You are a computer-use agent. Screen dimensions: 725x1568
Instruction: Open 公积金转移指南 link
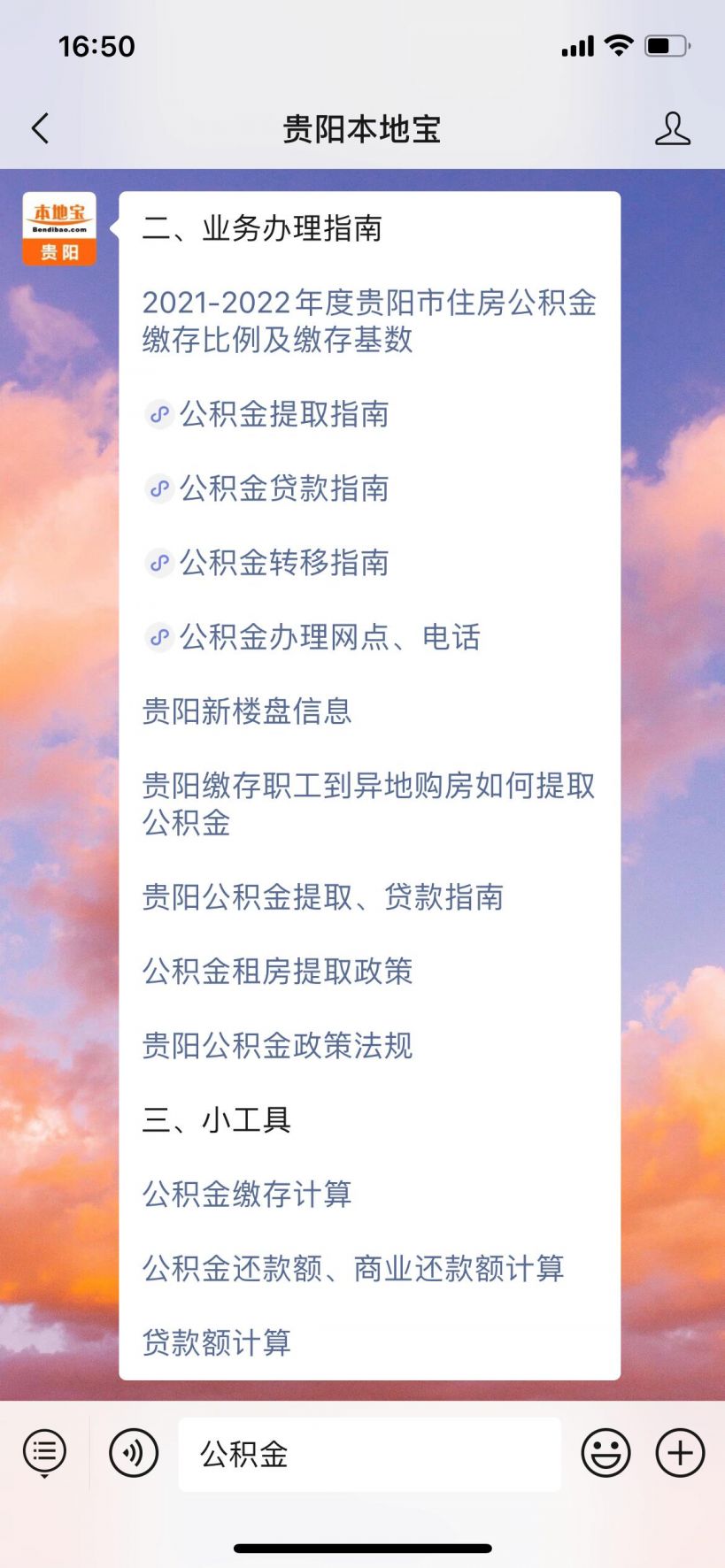(283, 563)
